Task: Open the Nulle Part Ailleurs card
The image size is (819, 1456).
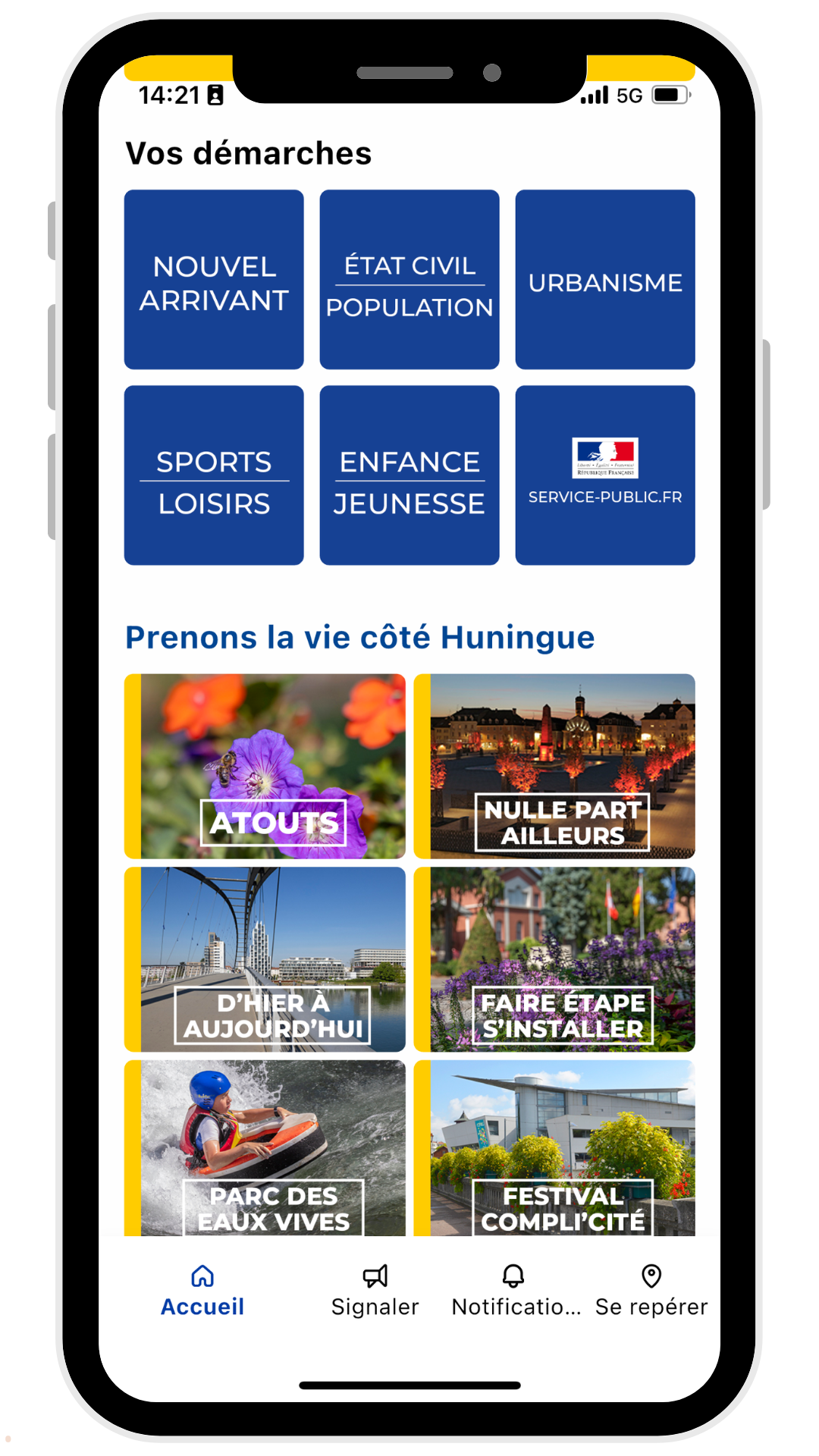Action: 555,766
